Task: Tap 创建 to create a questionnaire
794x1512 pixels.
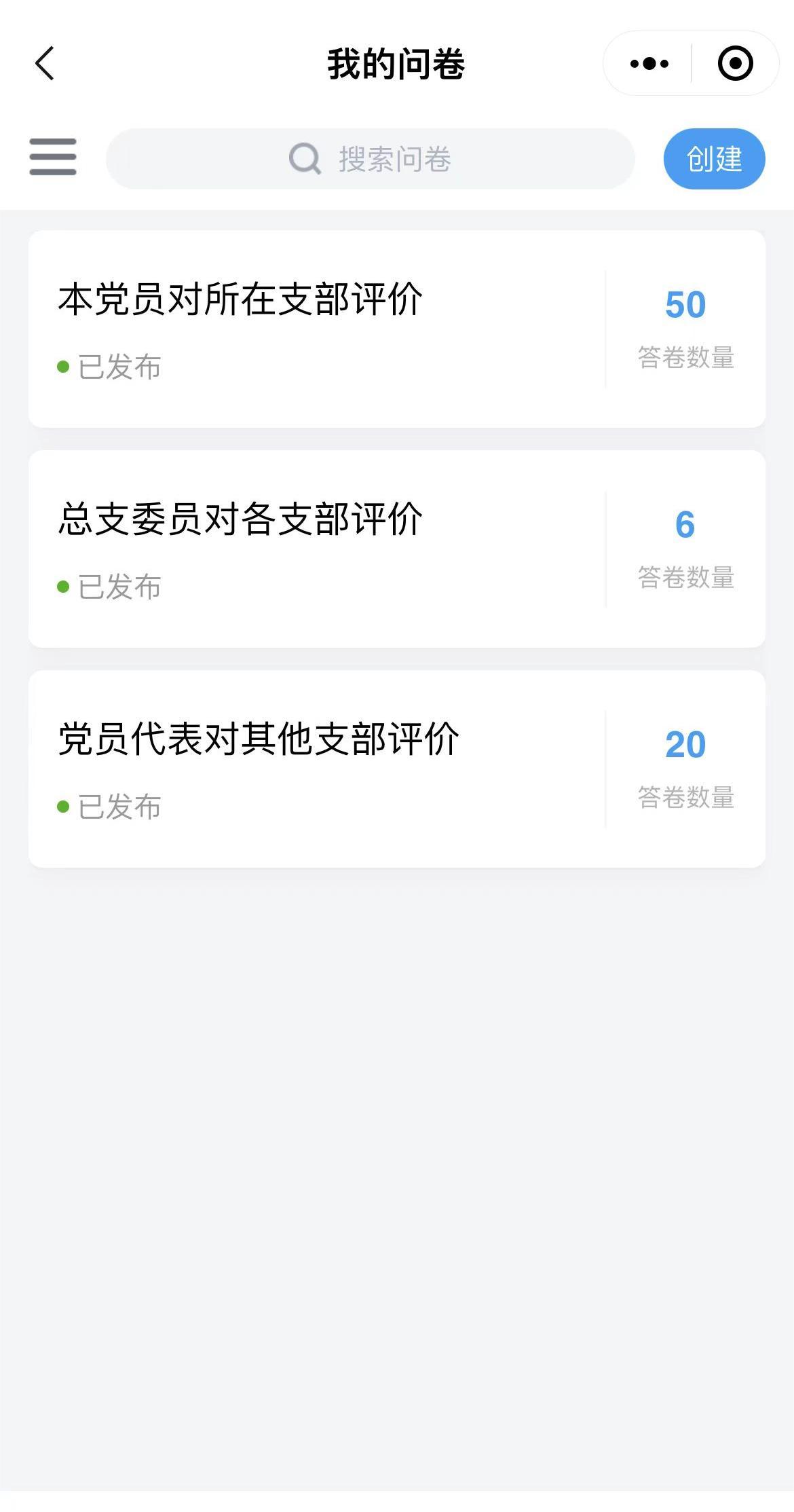Action: point(714,159)
